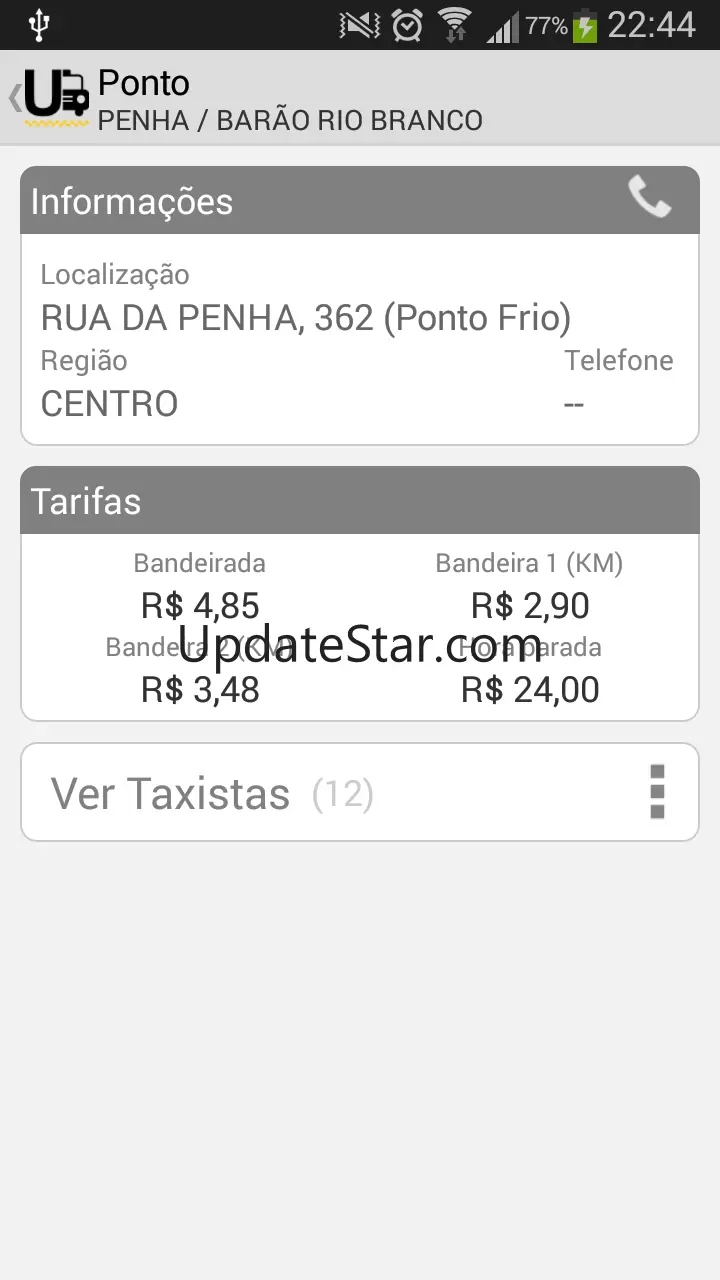The height and width of the screenshot is (1280, 720).
Task: Open the Ver Taxistas list
Action: pyautogui.click(x=212, y=794)
